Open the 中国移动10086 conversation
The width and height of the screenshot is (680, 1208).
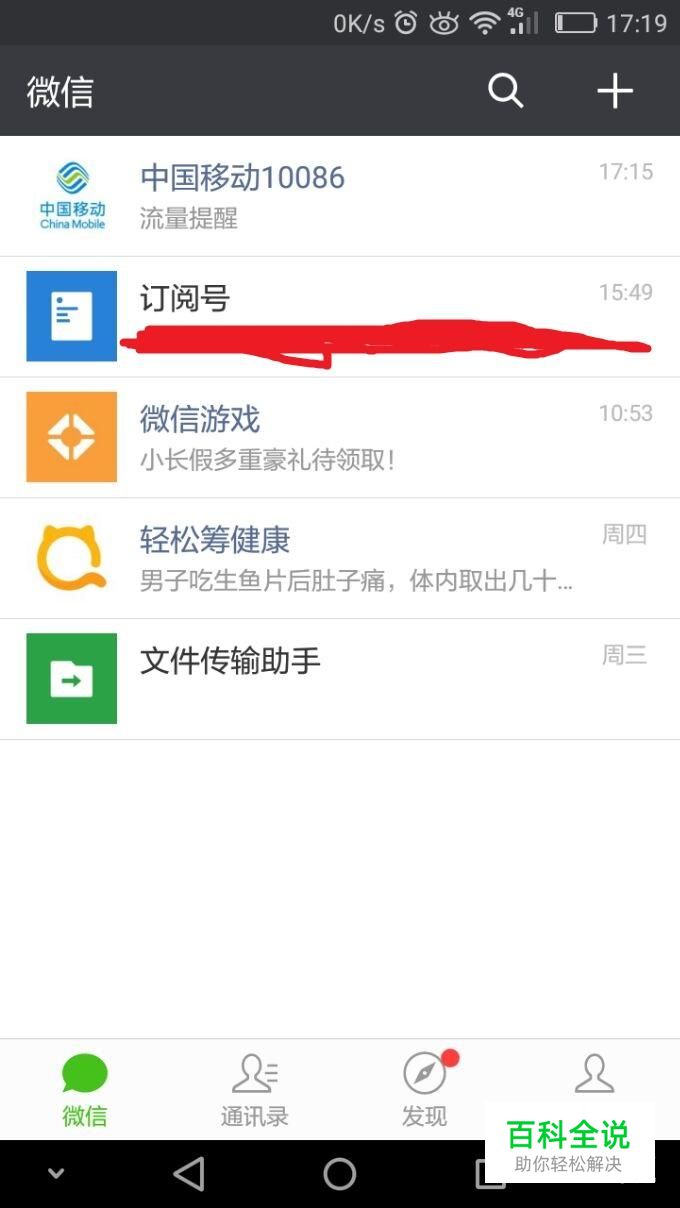click(x=340, y=196)
